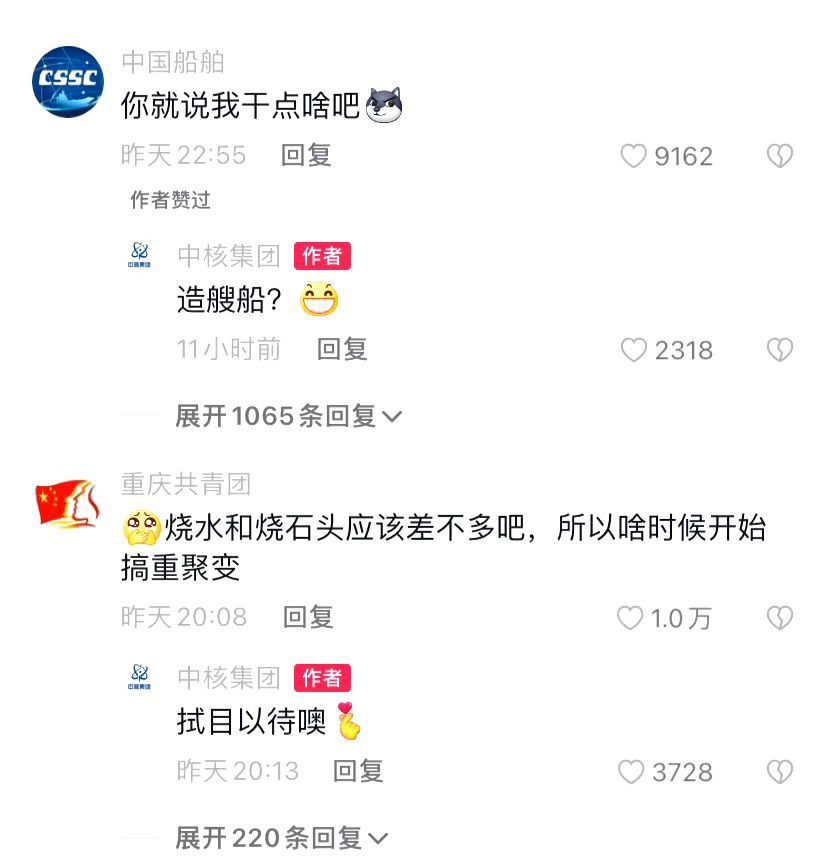
Task: Open 中核集团's avatar beside 拭目以待噢 reply
Action: point(139,678)
